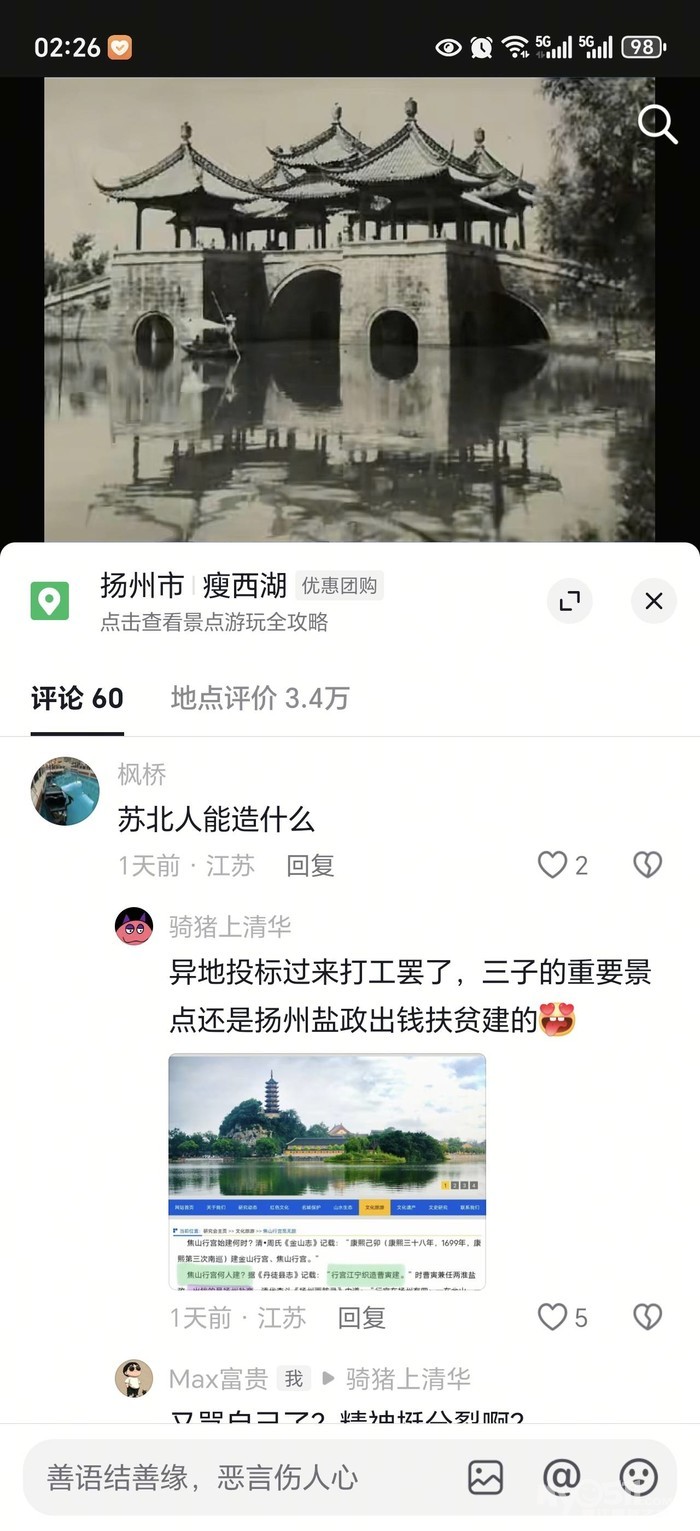Image resolution: width=700 pixels, height=1531 pixels.
Task: Dislike 骑猪上清华's comment
Action: pyautogui.click(x=648, y=1317)
